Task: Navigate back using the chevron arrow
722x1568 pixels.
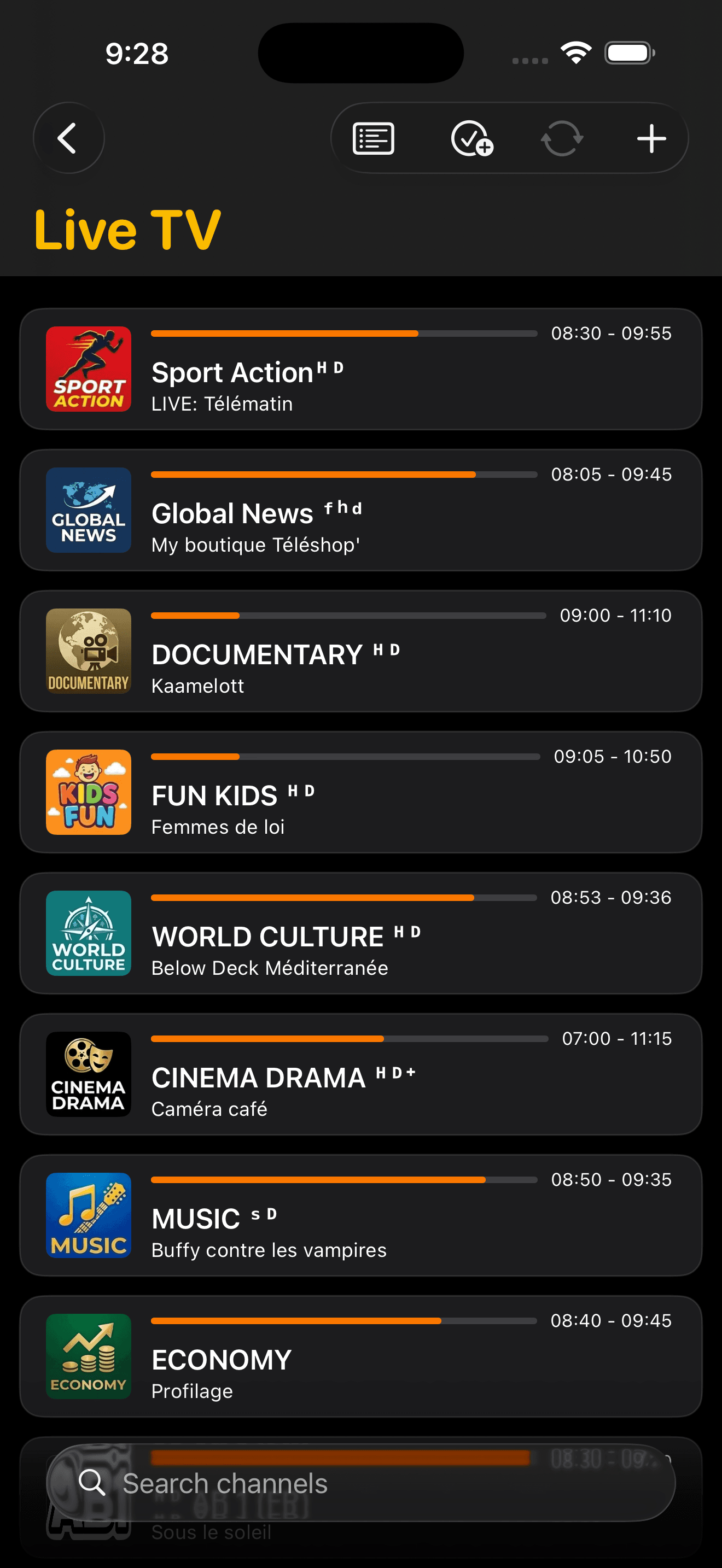Action: pyautogui.click(x=68, y=137)
